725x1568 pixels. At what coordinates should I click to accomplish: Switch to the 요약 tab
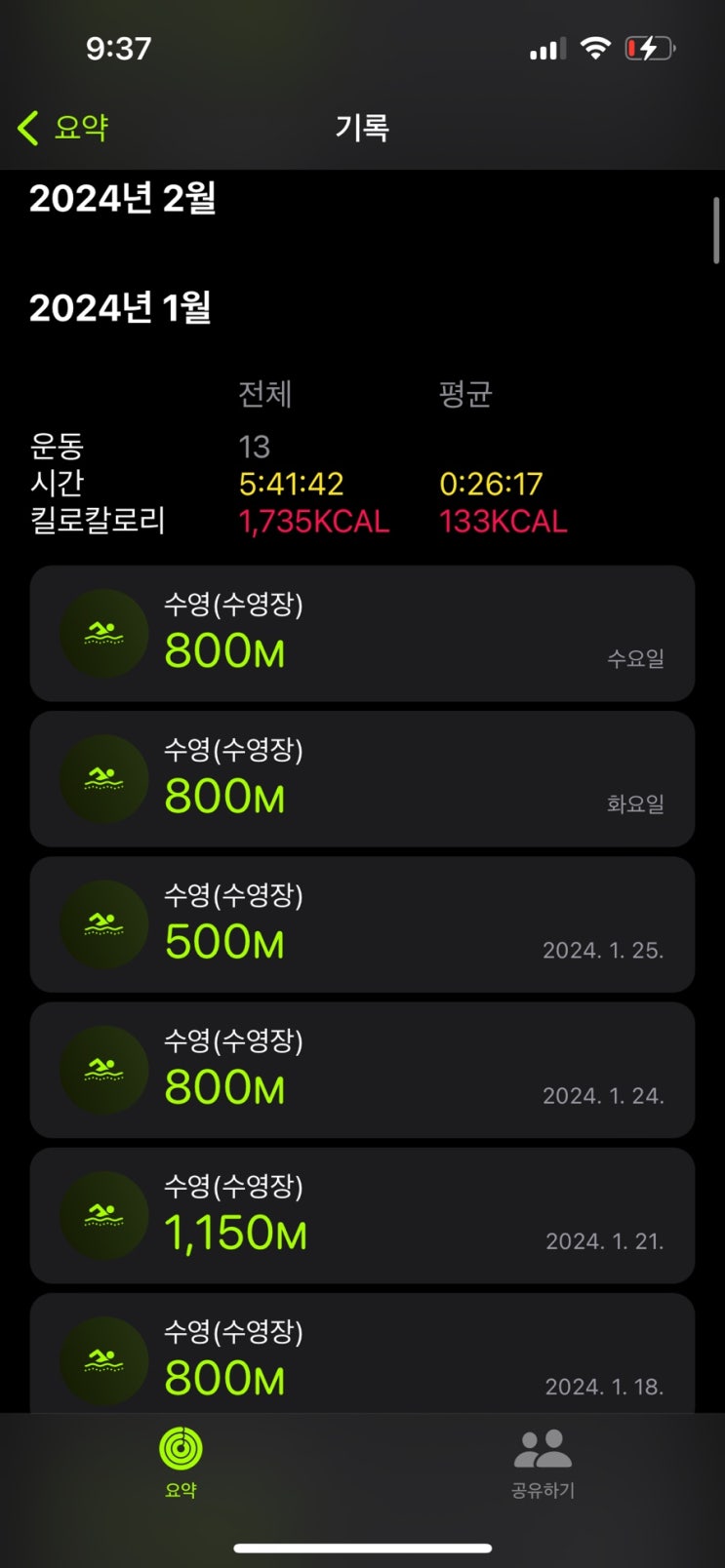click(x=181, y=1462)
